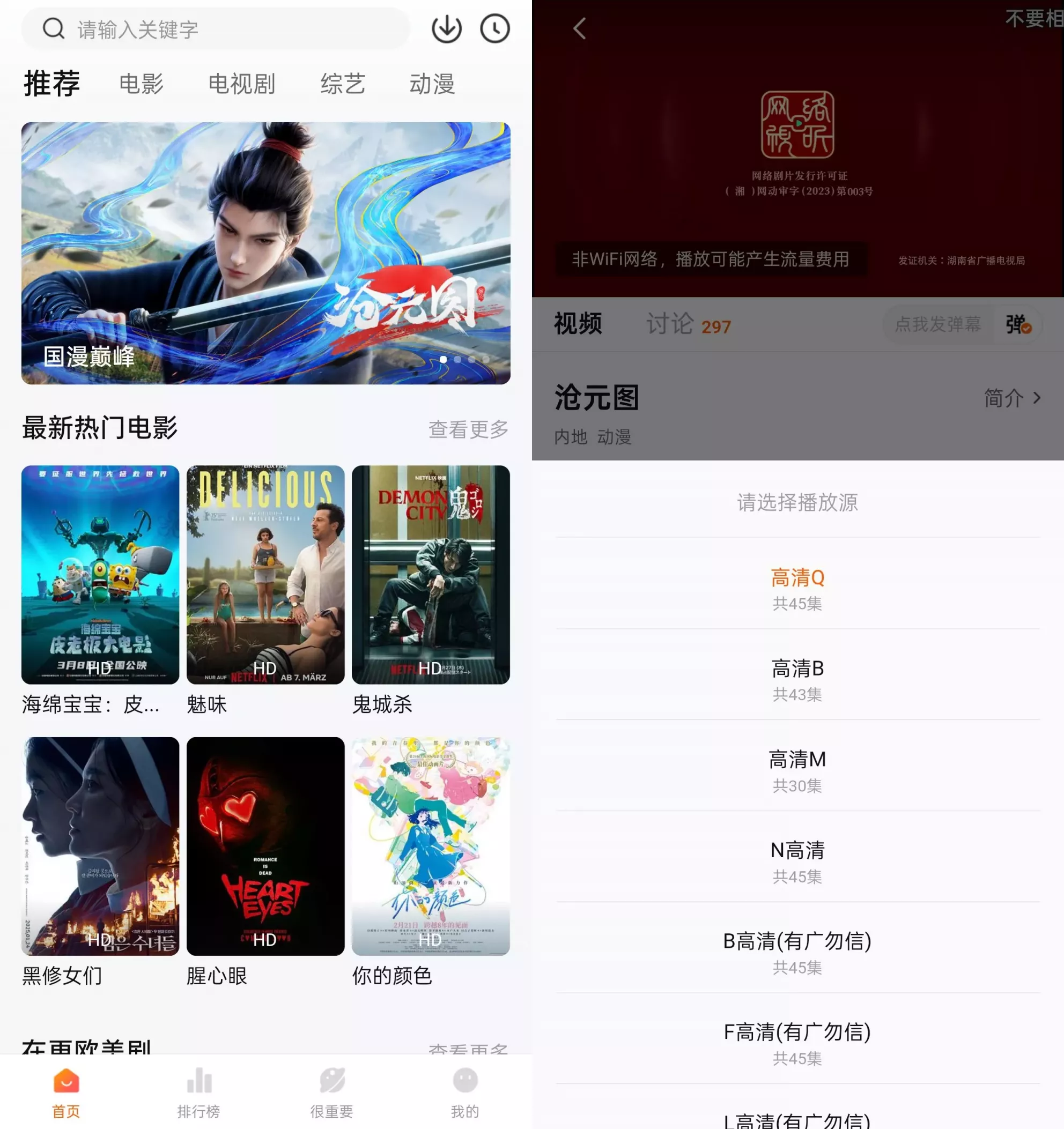
Task: Open the 沧元图 featured banner
Action: click(x=266, y=252)
